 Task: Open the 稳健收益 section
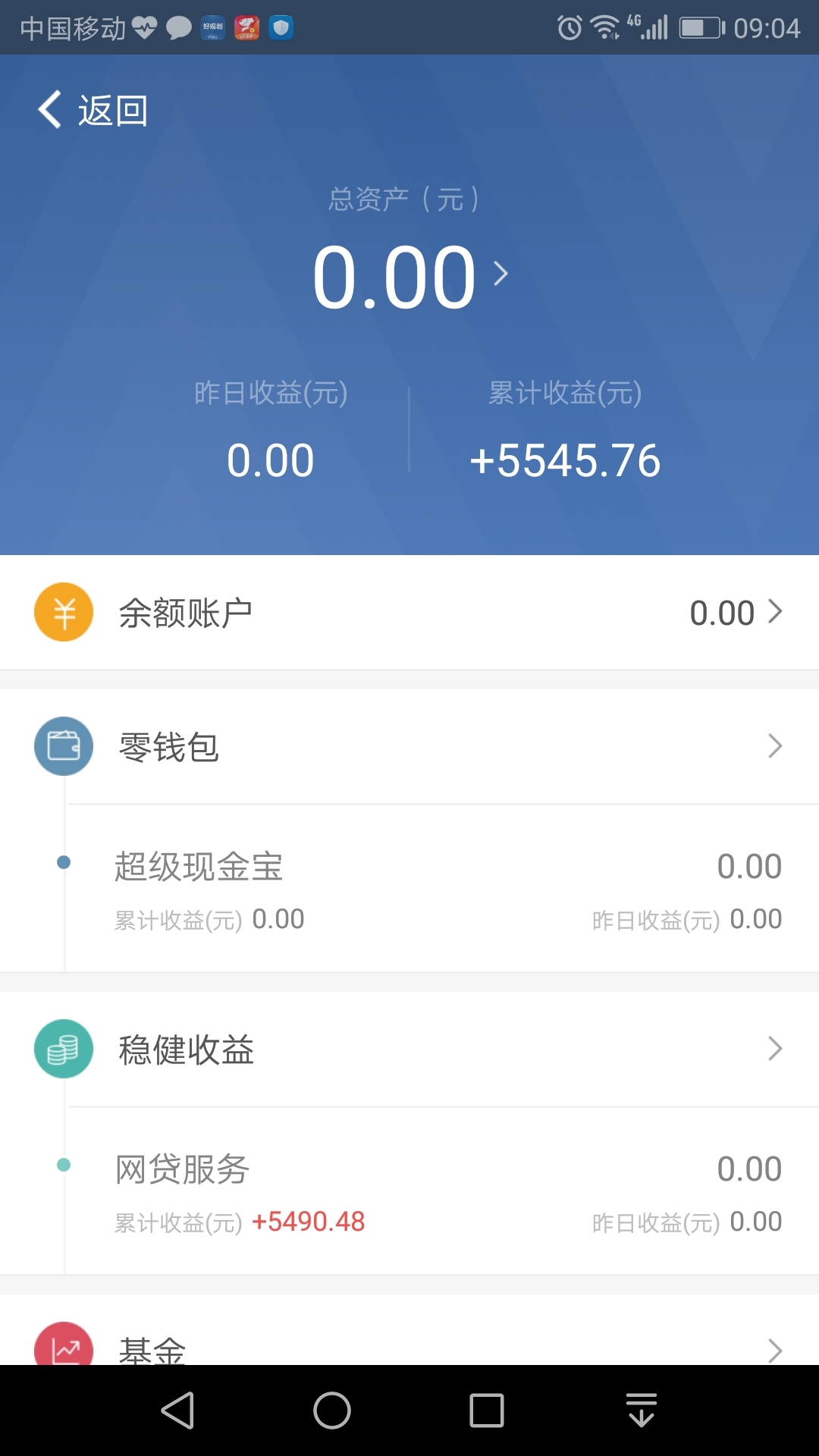(x=409, y=1049)
